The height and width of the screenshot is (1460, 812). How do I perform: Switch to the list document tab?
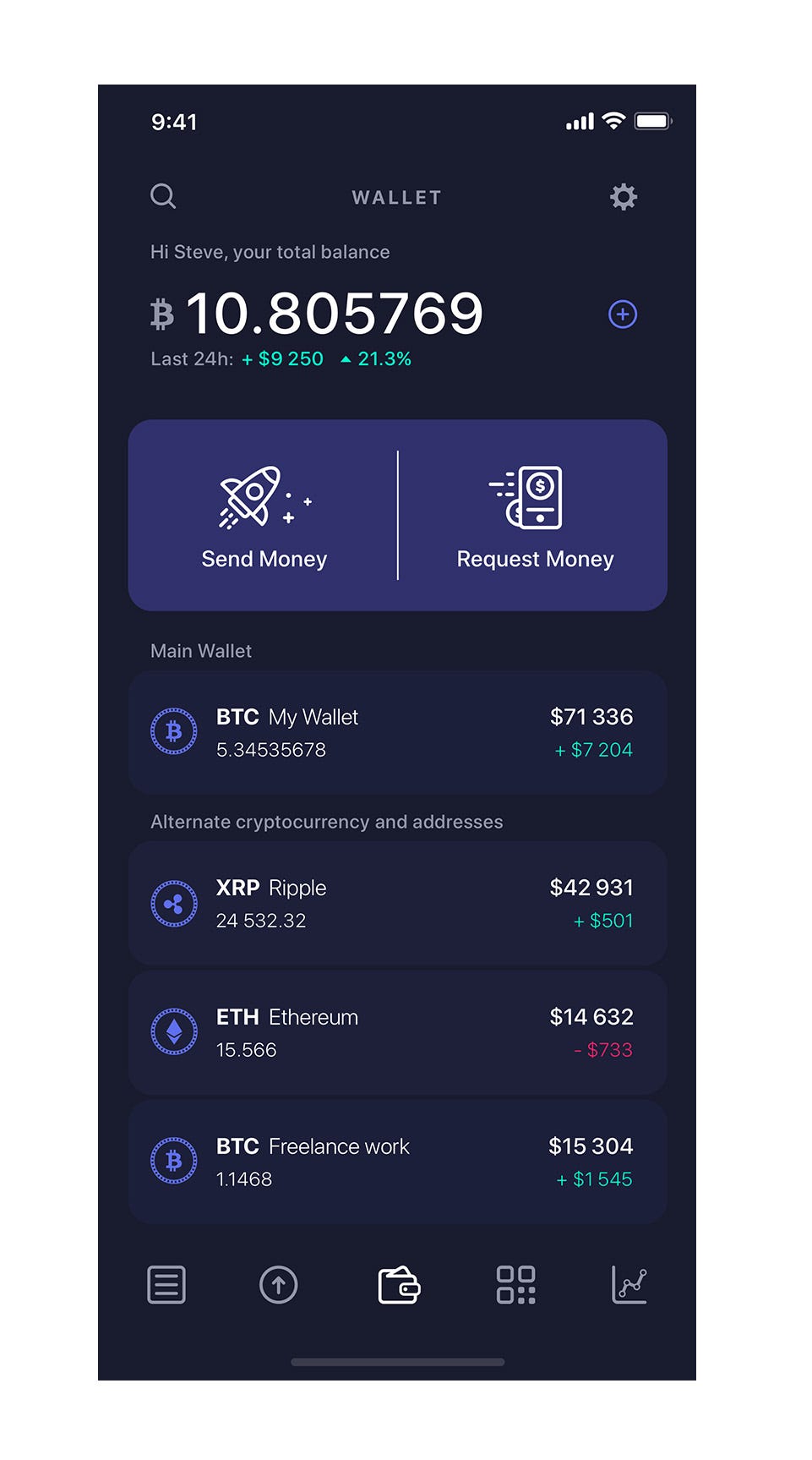(x=166, y=1285)
